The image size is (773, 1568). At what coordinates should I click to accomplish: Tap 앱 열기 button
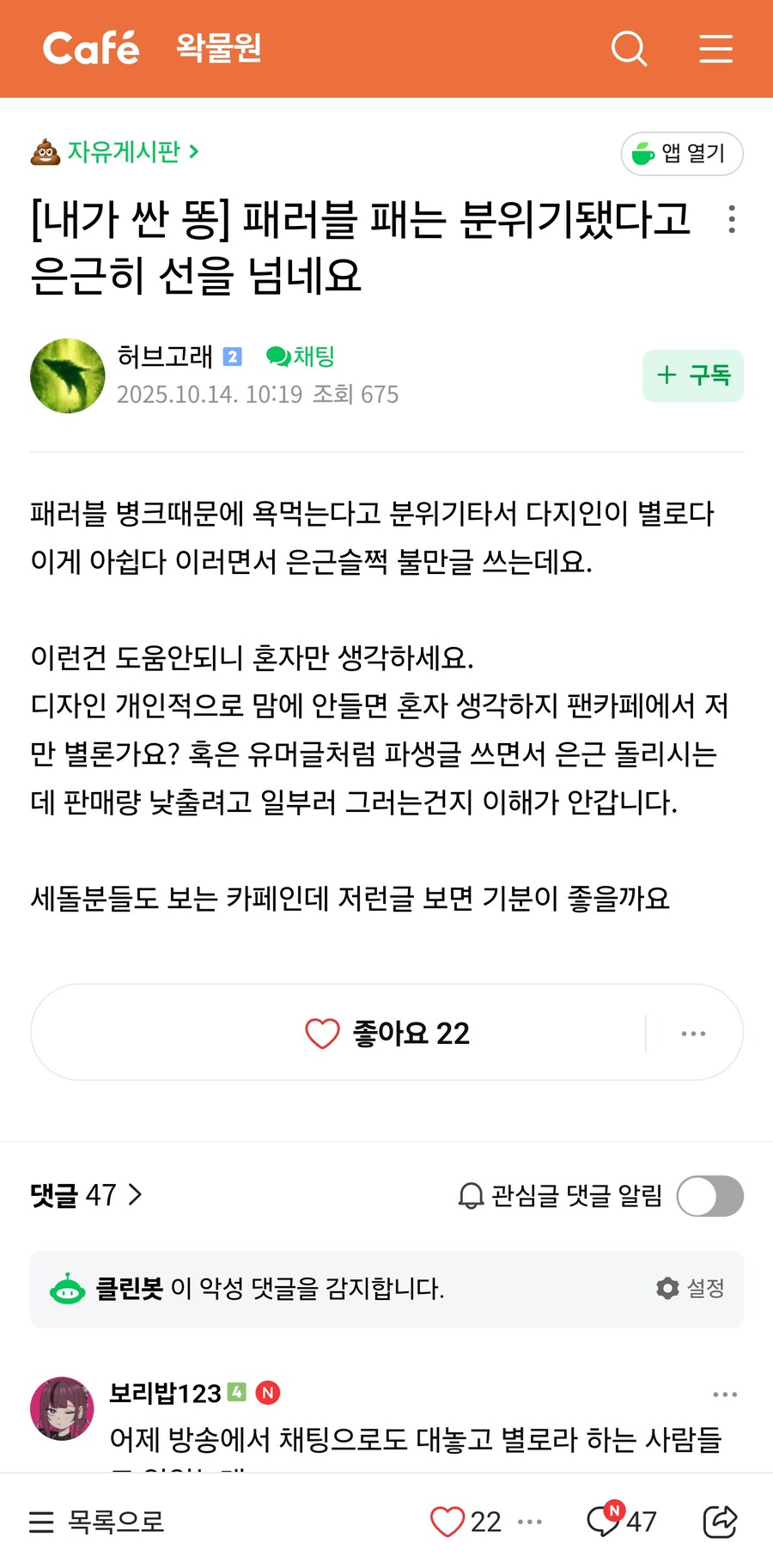[x=681, y=154]
